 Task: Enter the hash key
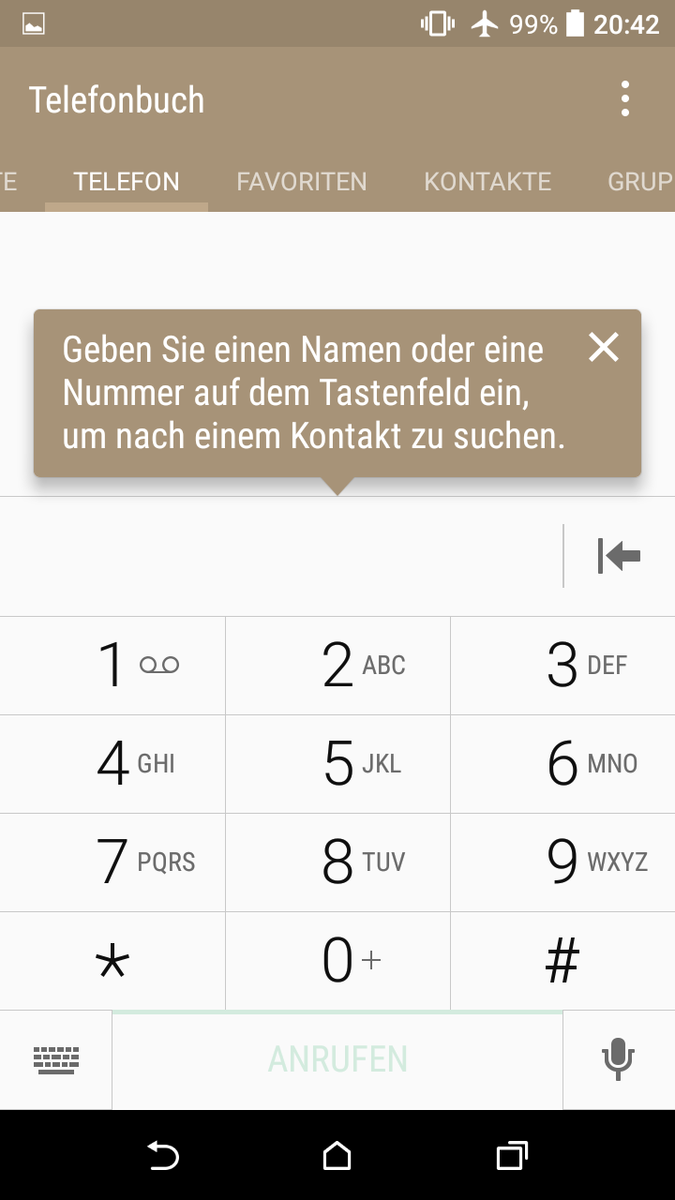[563, 961]
